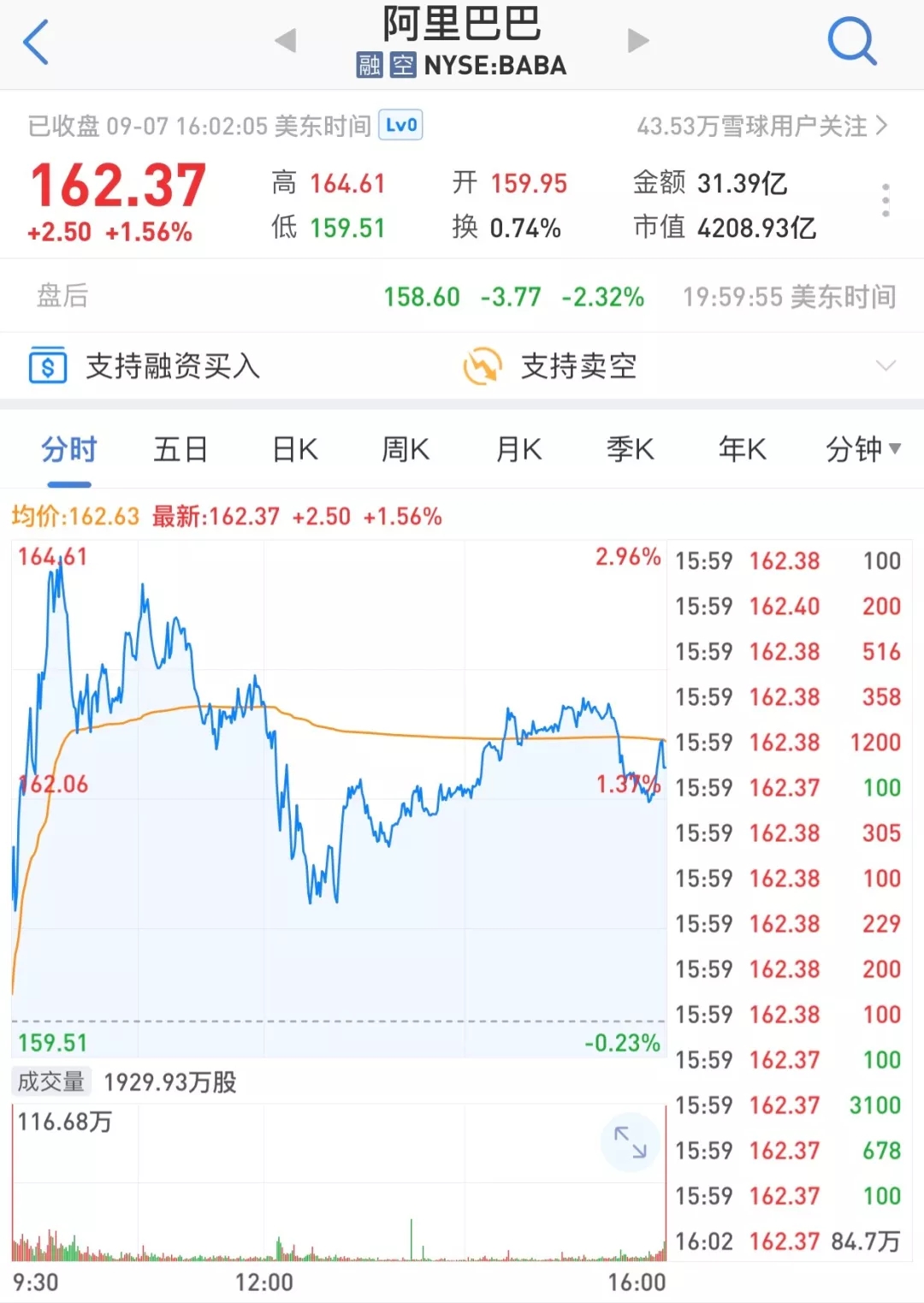Open 支持卖空 short selling info
924x1303 pixels.
click(x=552, y=366)
